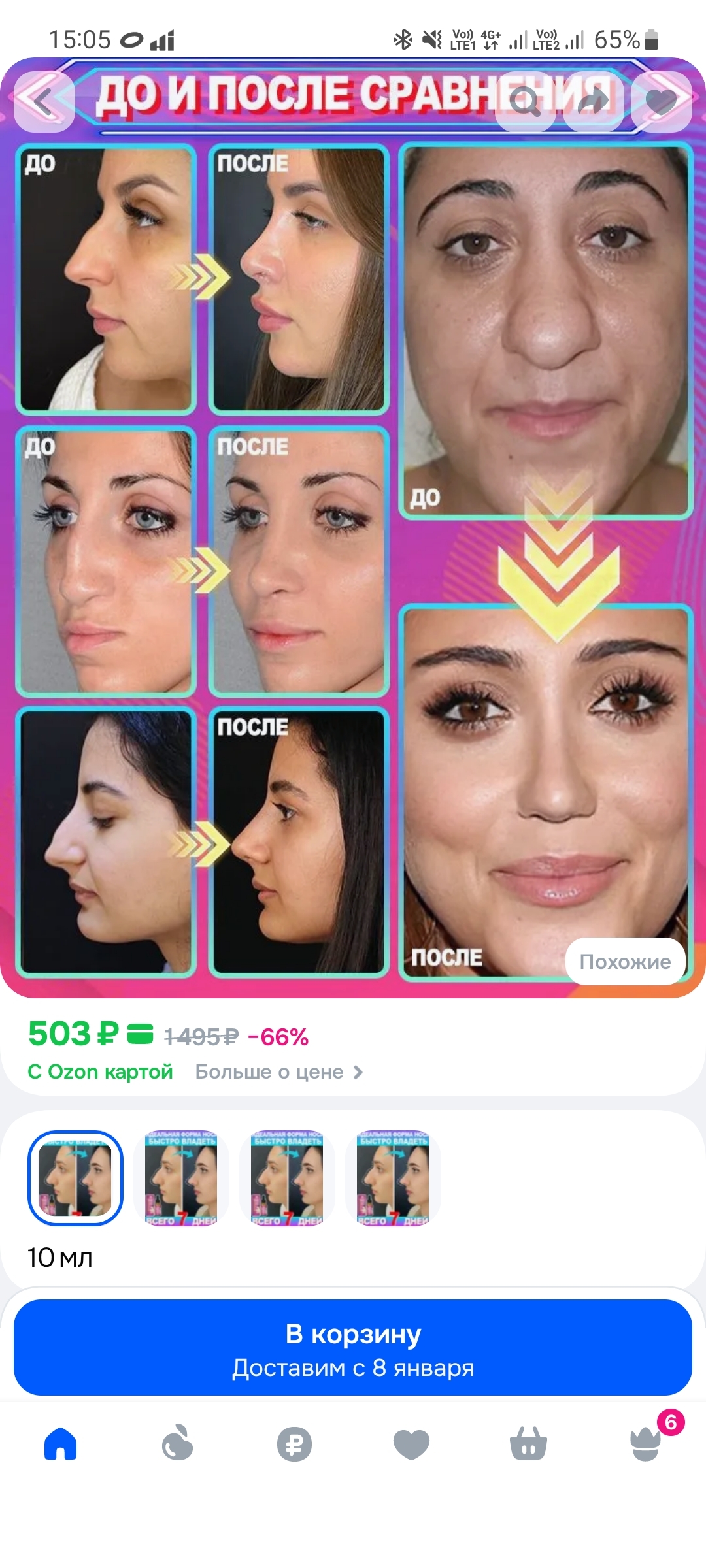This screenshot has width=706, height=1568.
Task: Share this product
Action: point(593,101)
